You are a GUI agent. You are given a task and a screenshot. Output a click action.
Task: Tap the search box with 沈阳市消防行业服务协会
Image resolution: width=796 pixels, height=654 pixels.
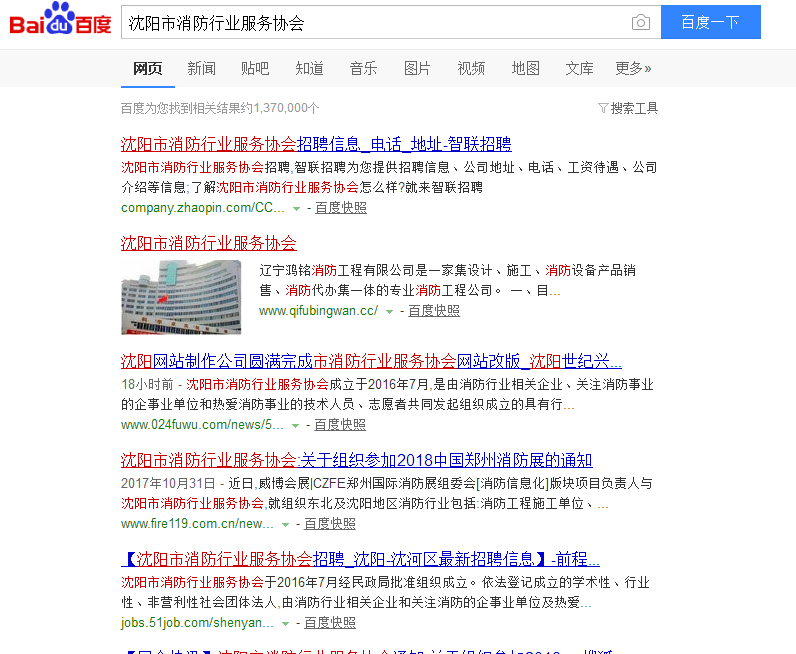point(370,23)
